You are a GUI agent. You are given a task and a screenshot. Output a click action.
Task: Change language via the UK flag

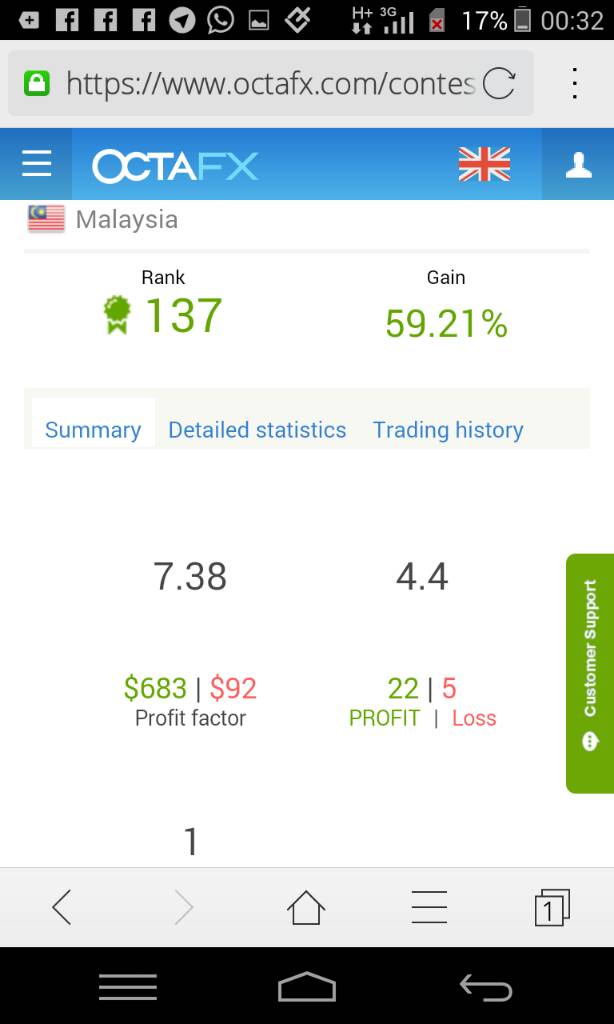[x=484, y=164]
